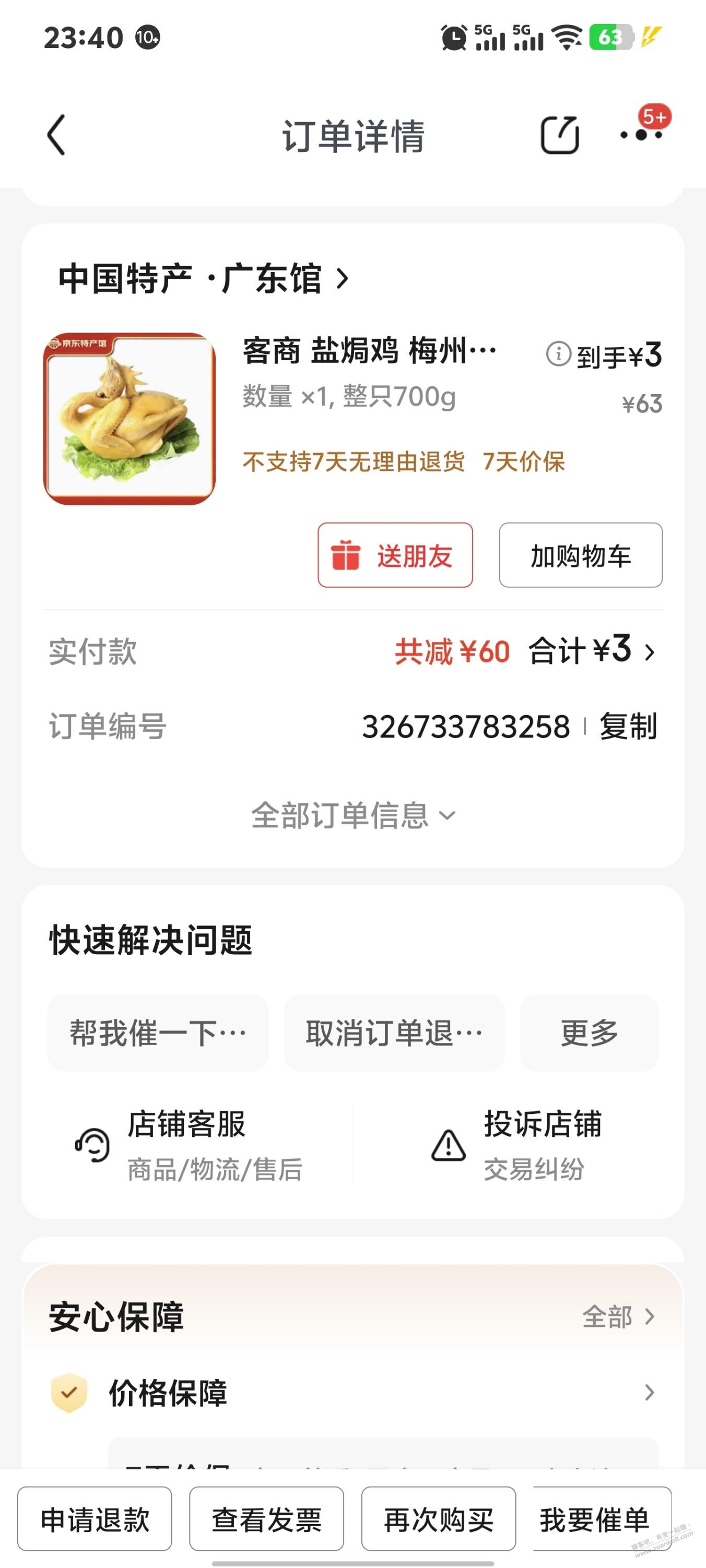This screenshot has height=1568, width=706.
Task: Share this order via the share icon
Action: tap(559, 135)
